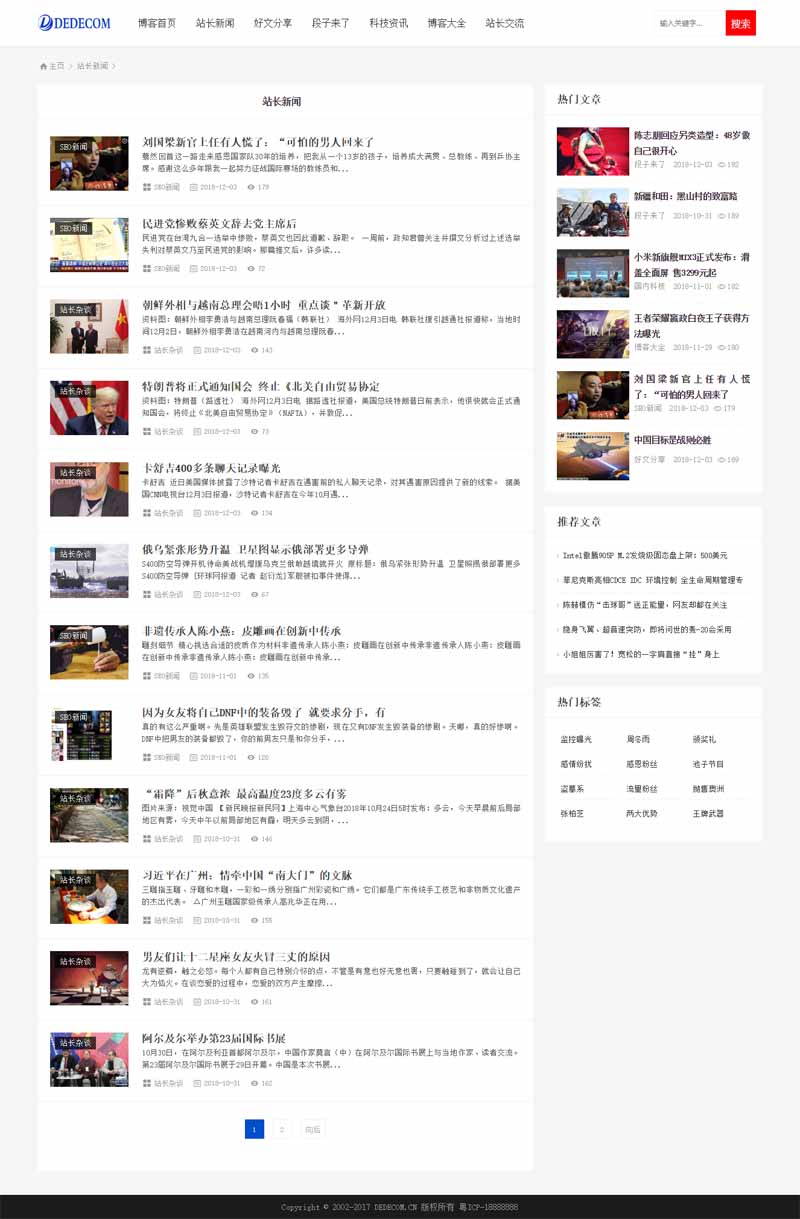This screenshot has height=1219, width=800.
Task: Open 特朗普将正式通知国会 article
Action: tap(260, 386)
